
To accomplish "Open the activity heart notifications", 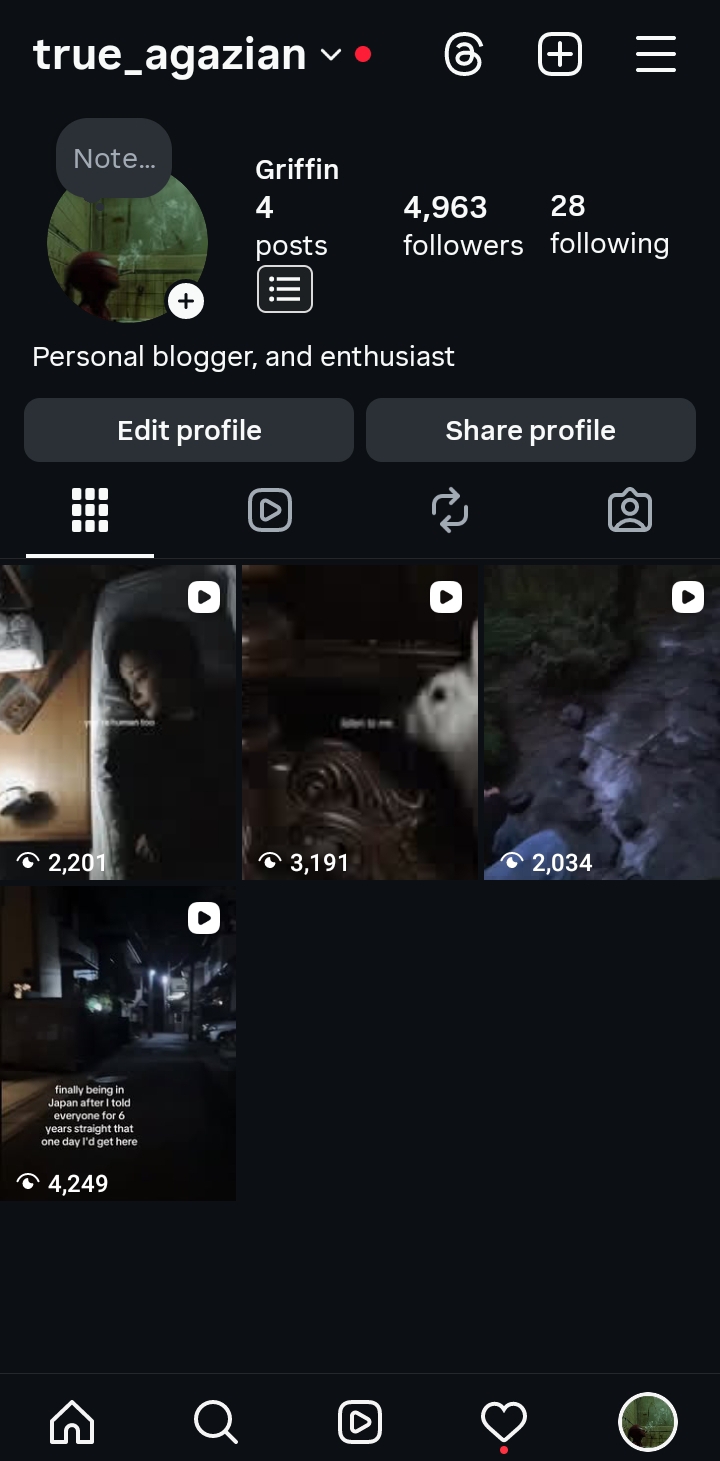I will pyautogui.click(x=503, y=1421).
